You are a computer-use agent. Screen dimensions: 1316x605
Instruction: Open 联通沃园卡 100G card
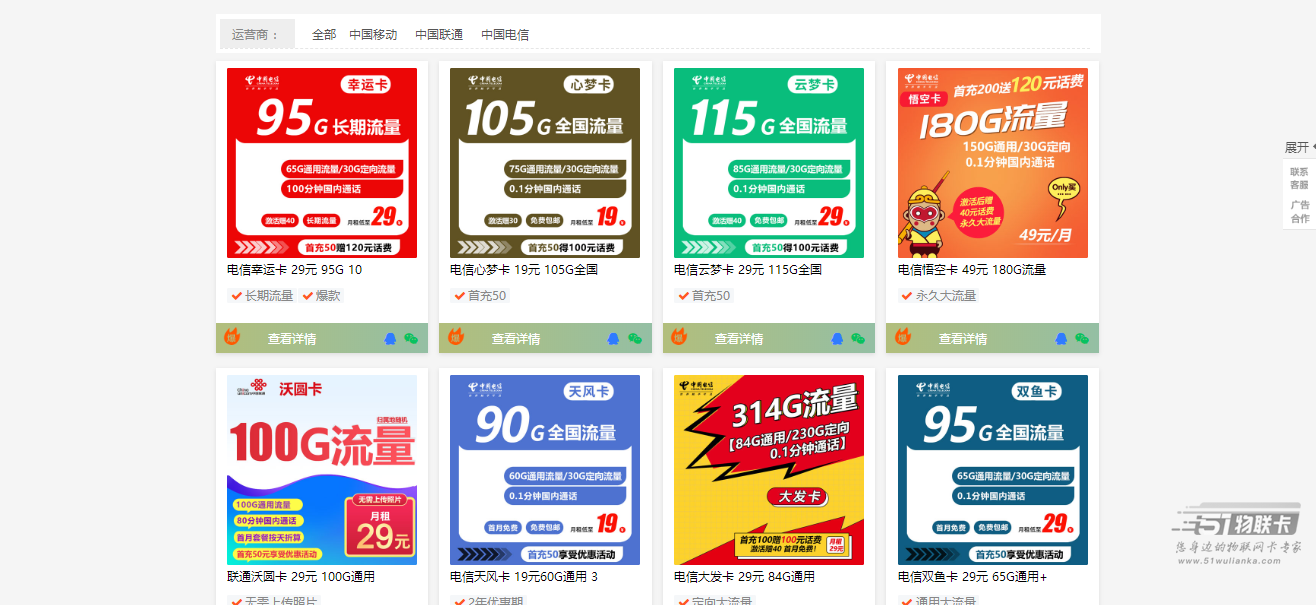point(322,470)
